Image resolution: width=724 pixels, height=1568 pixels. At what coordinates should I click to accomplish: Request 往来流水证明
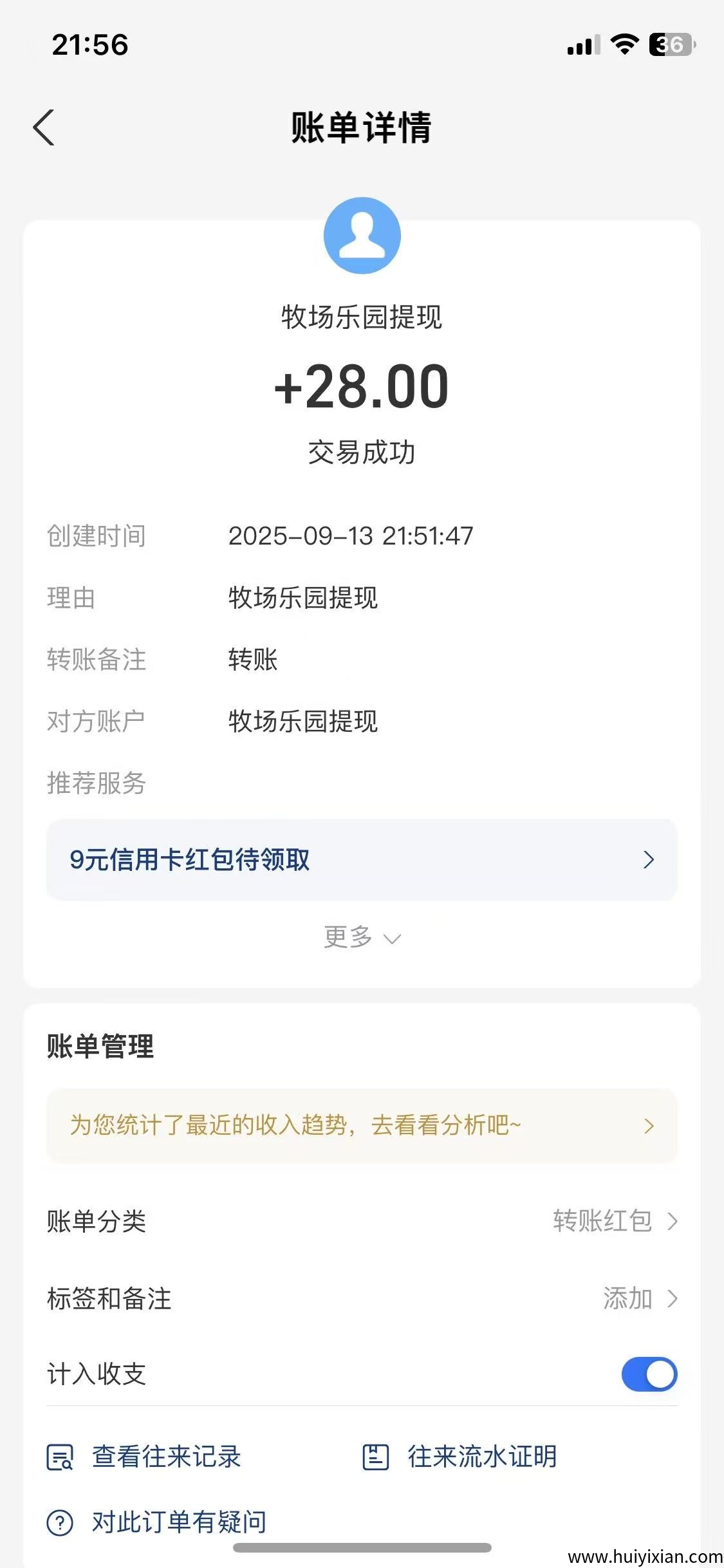pos(460,1457)
